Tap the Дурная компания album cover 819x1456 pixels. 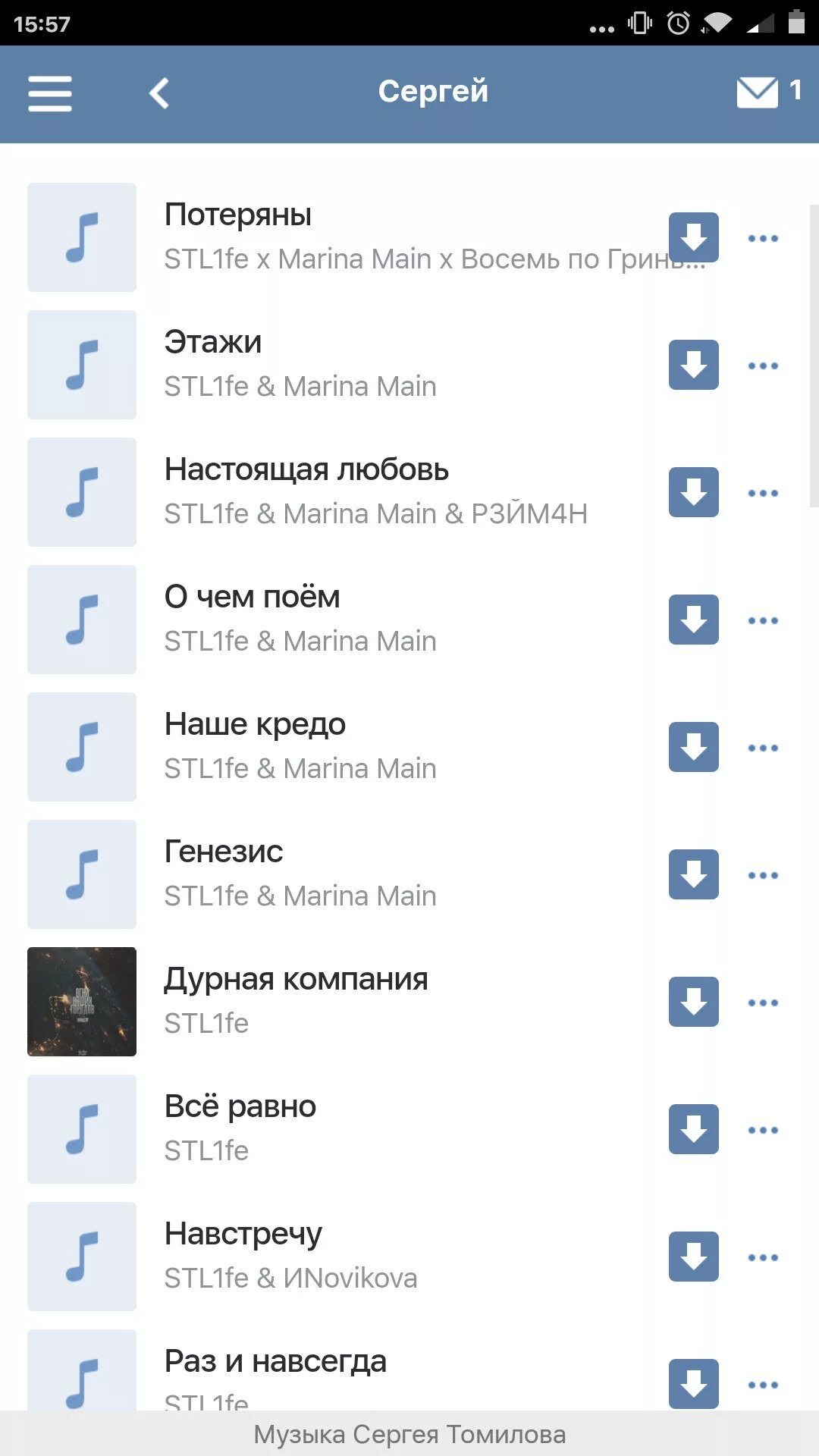(x=82, y=1002)
